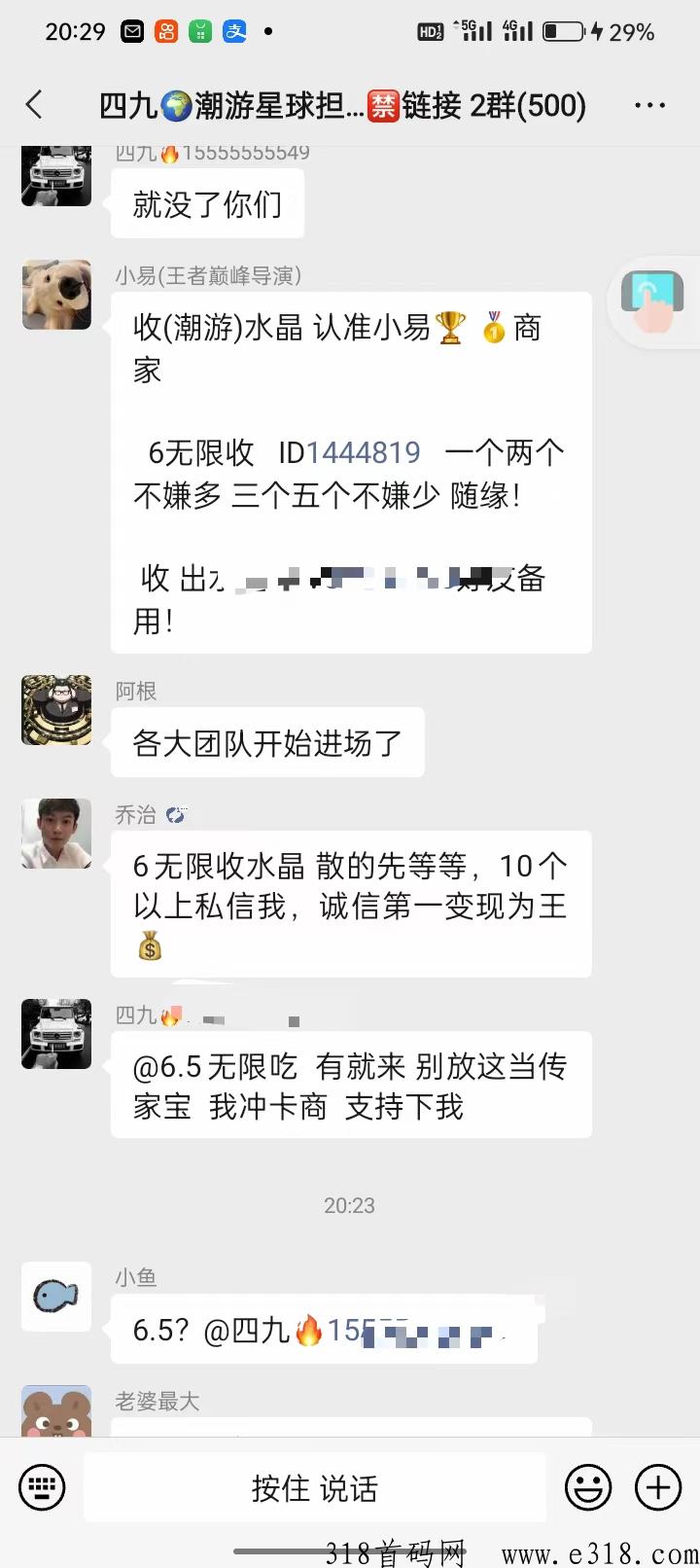Open 小易's profile avatar
The image size is (700, 1568).
click(x=56, y=295)
